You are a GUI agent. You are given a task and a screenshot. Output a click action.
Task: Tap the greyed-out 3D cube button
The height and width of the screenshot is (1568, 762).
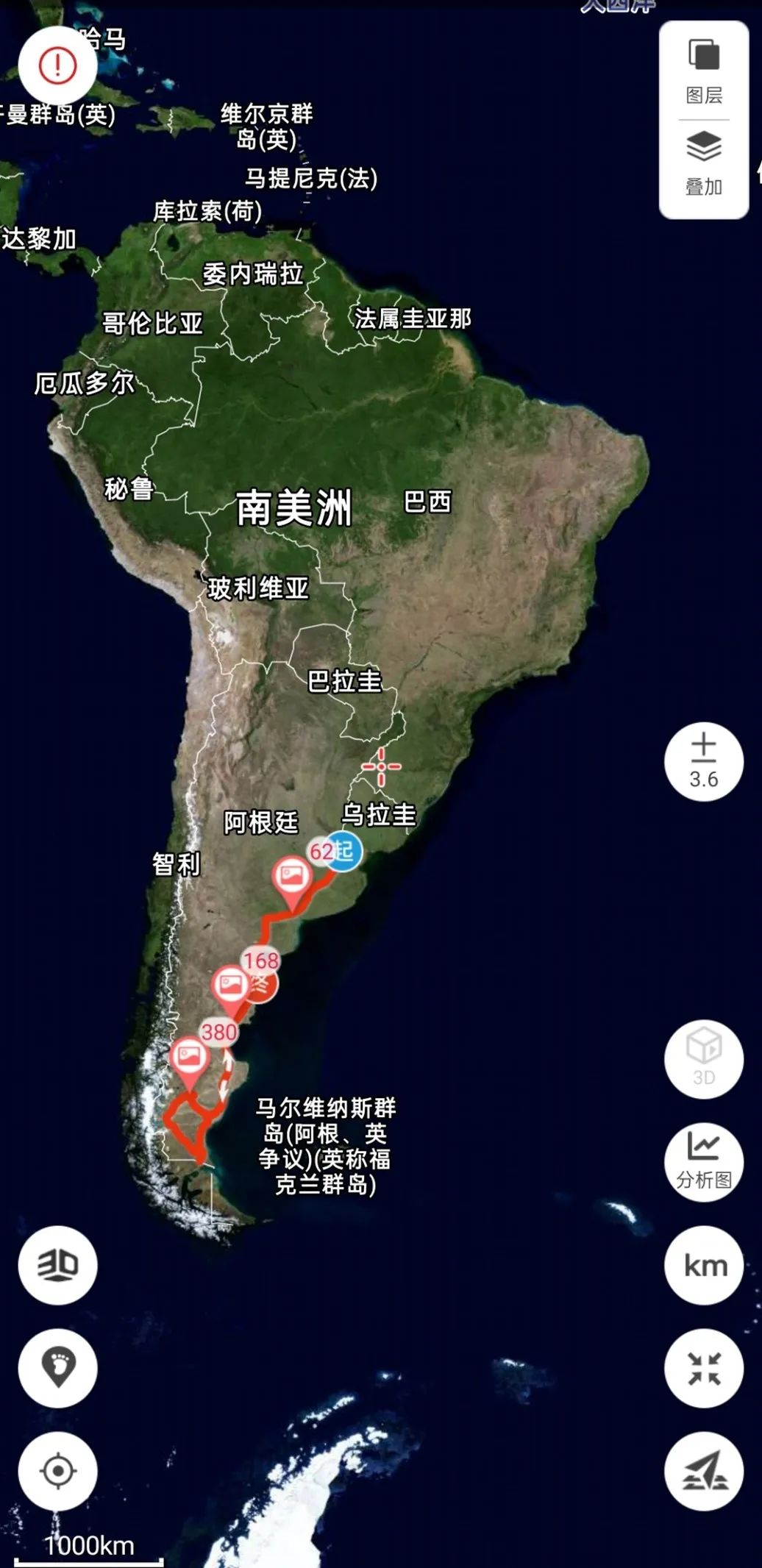coord(704,1058)
